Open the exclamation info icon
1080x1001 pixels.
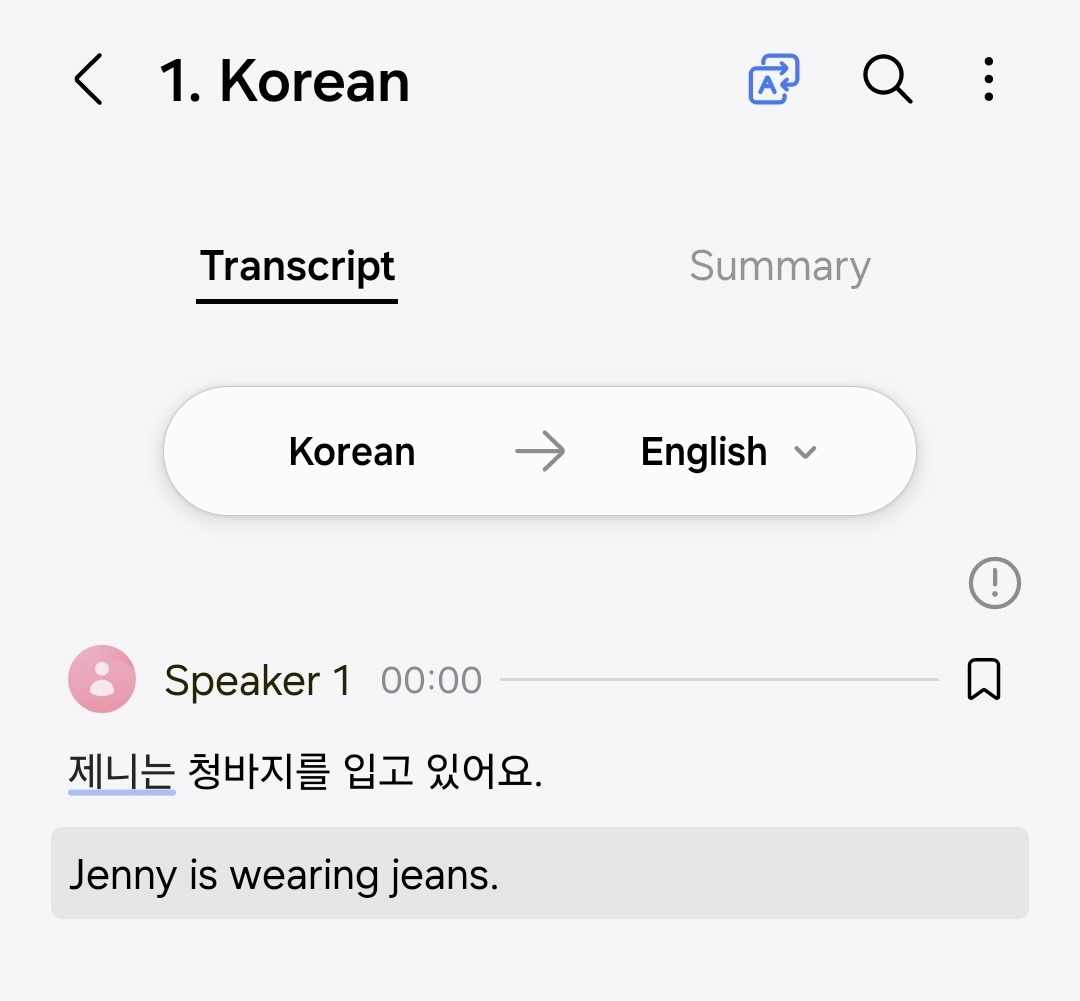pyautogui.click(x=994, y=582)
